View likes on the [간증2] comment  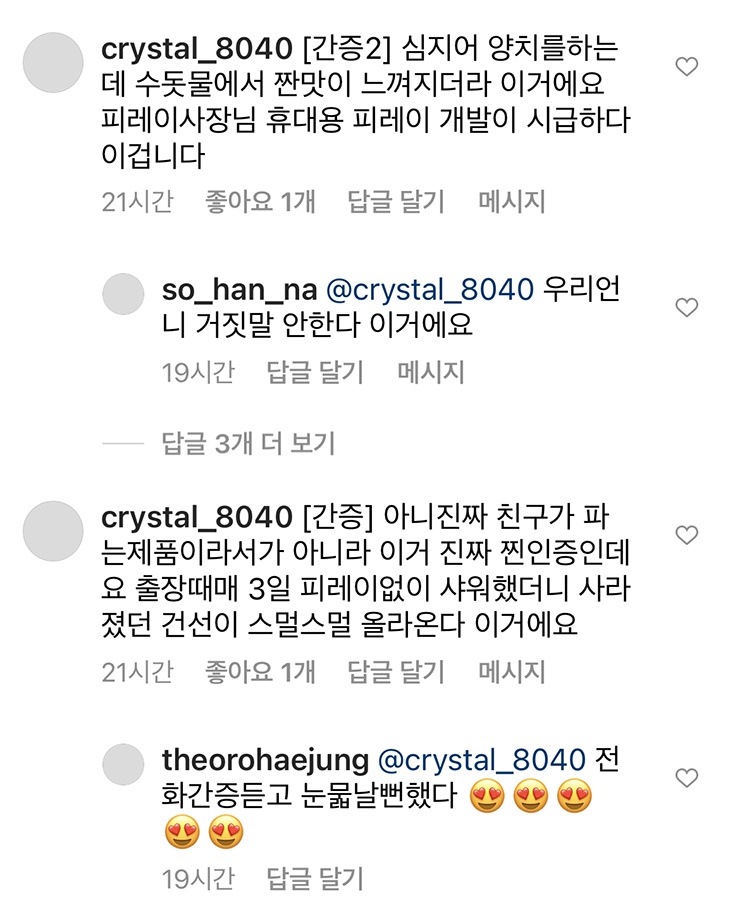tap(260, 201)
